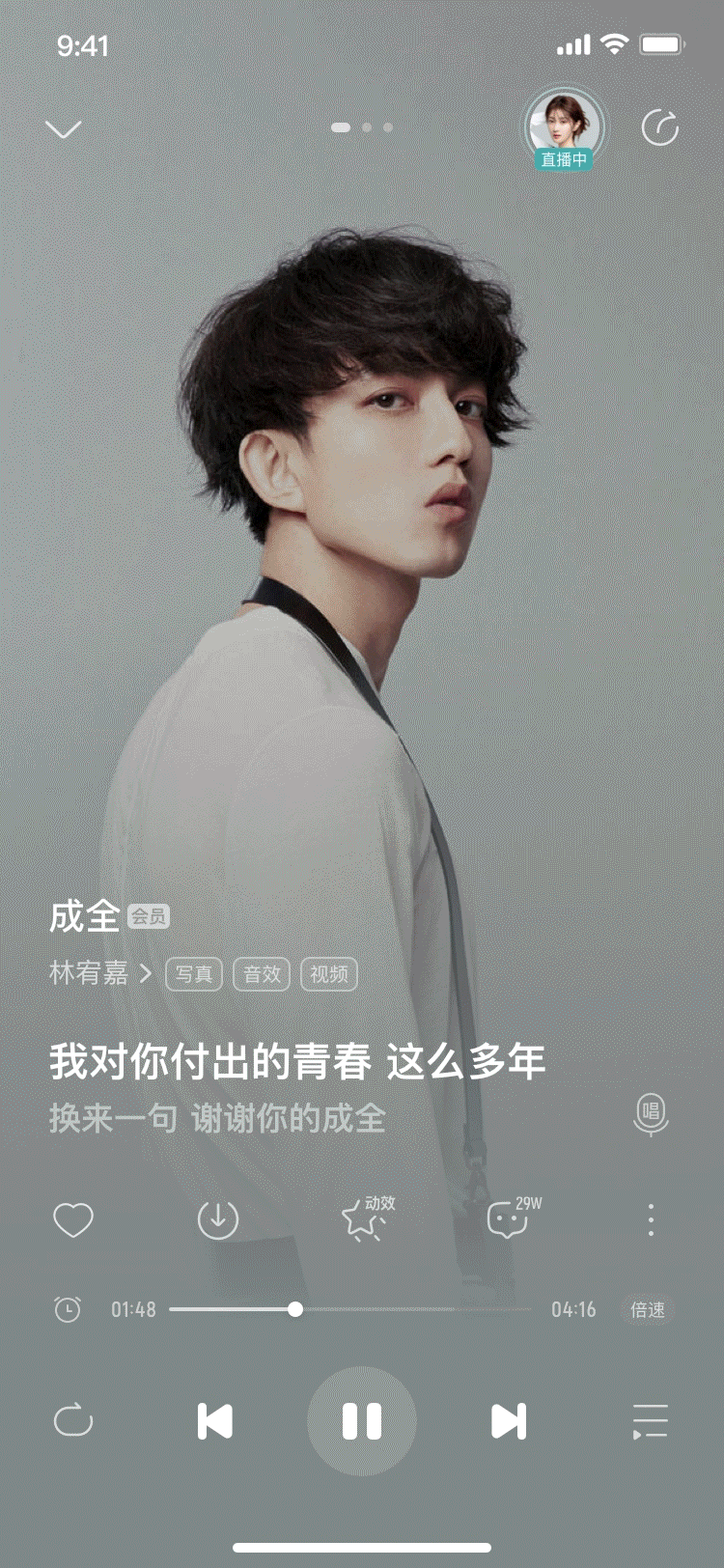Open the 音效 sound effects chip
Image resolution: width=724 pixels, height=1568 pixels.
tap(262, 974)
